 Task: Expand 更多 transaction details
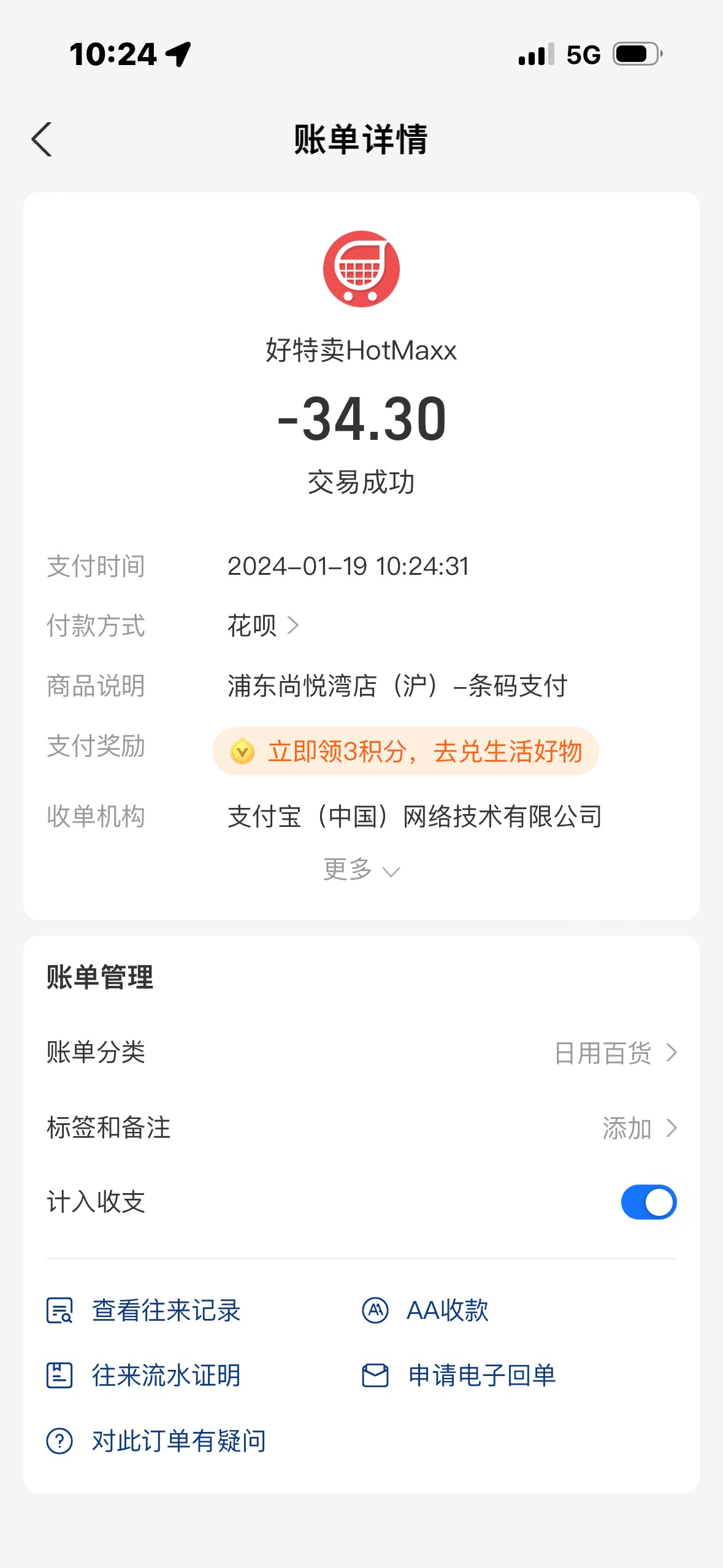361,869
